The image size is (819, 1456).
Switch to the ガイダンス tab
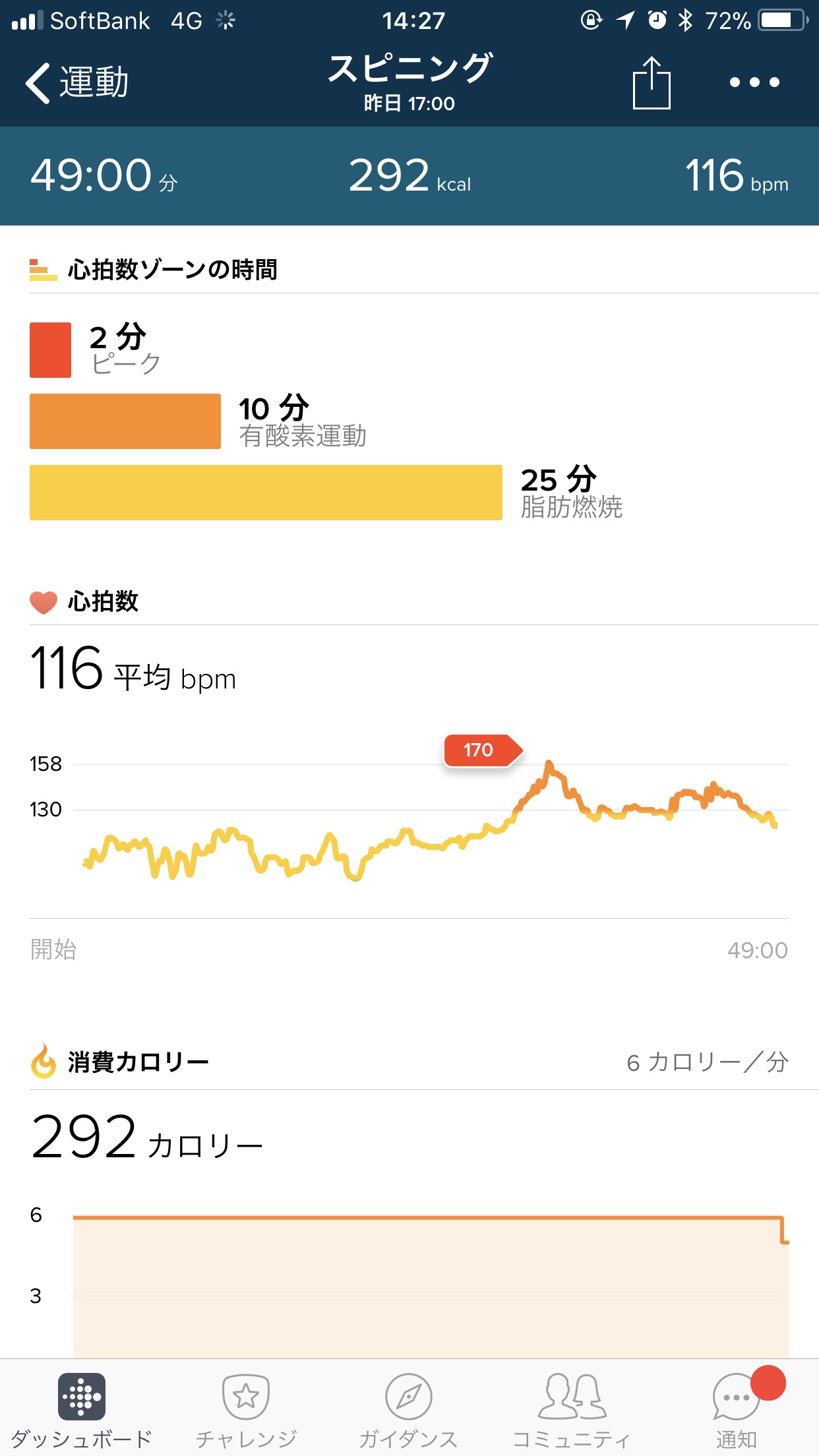click(408, 1408)
